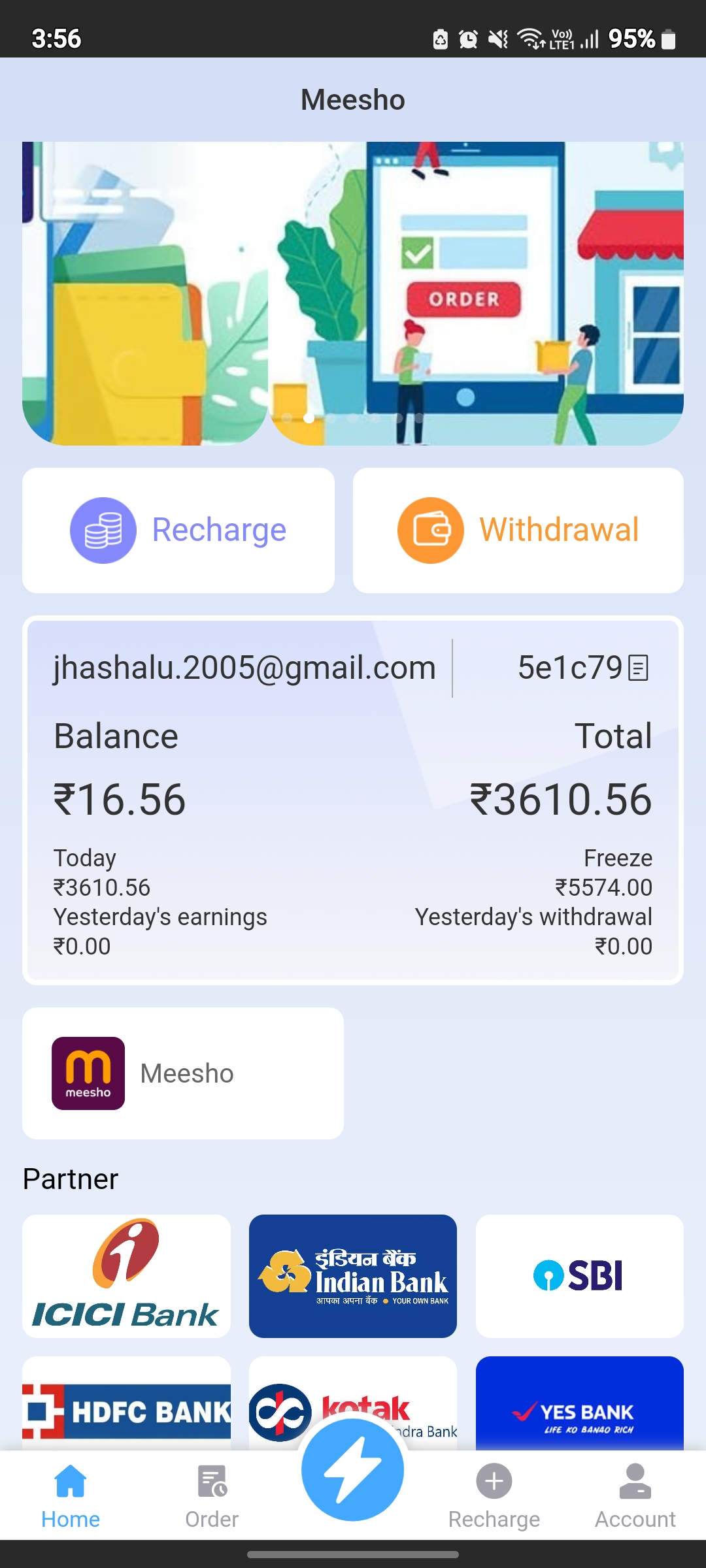
Task: Open the Recharge card with coins icon
Action: pos(178,530)
